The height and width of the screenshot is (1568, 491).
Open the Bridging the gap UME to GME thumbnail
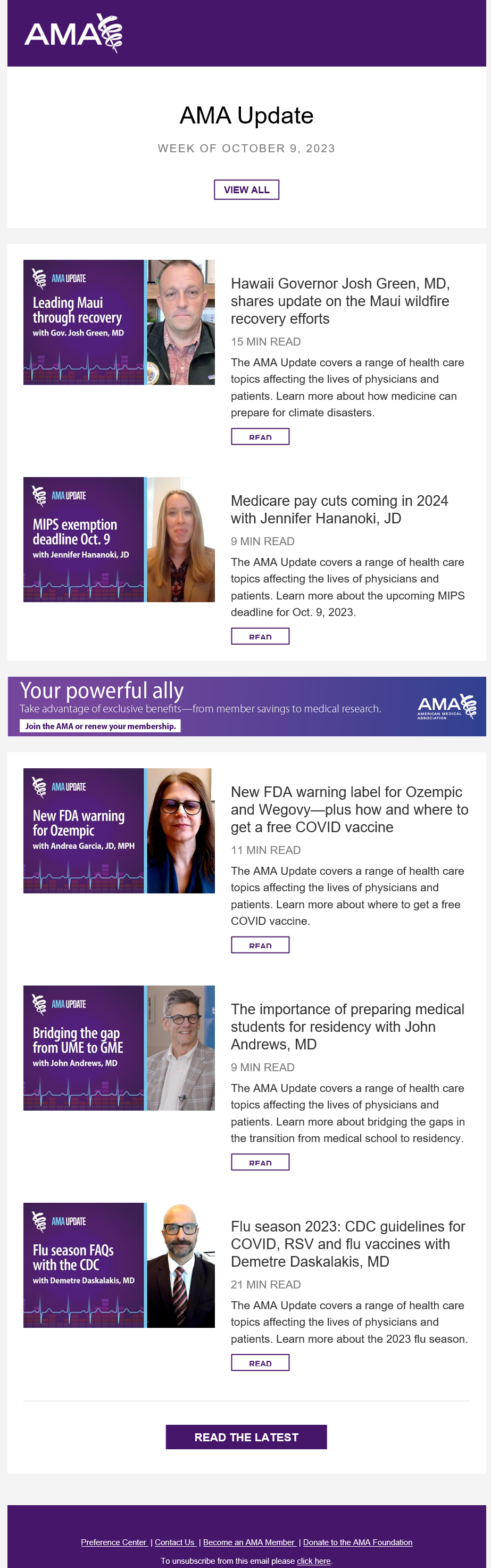click(119, 1048)
